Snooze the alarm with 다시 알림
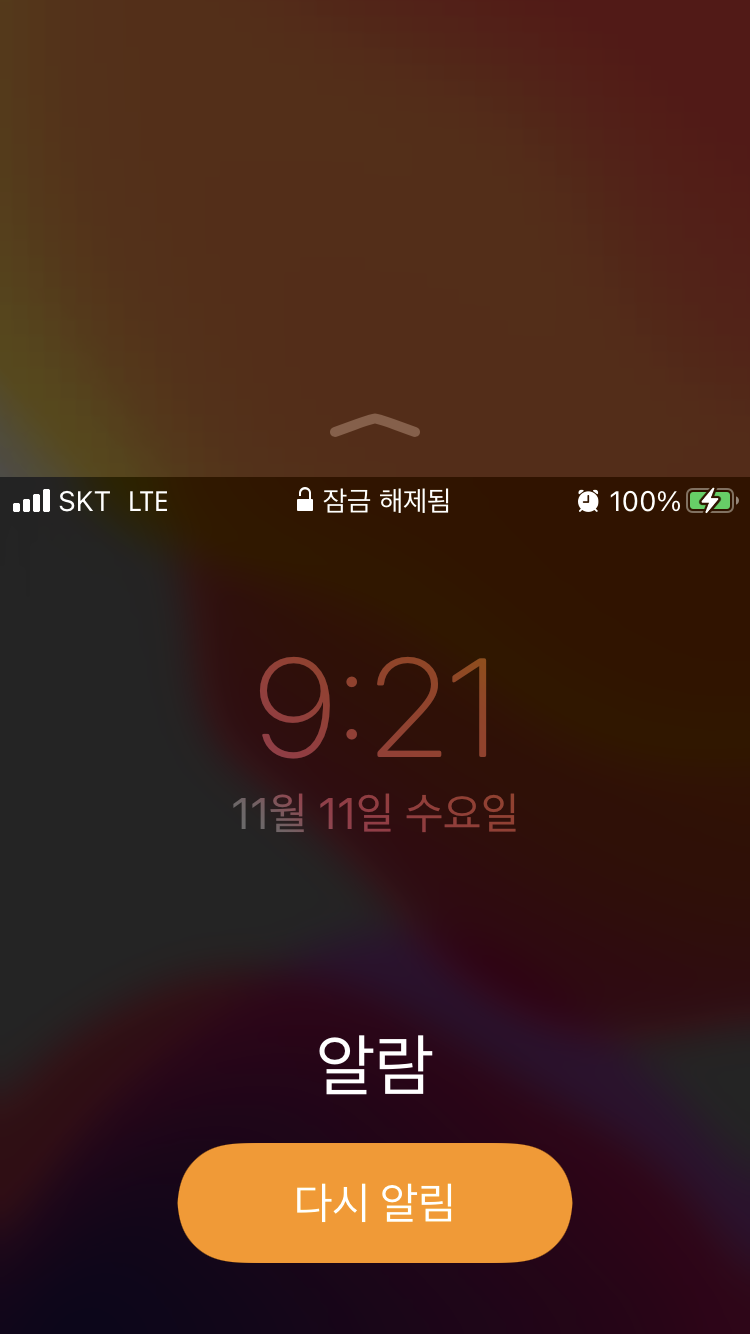This screenshot has height=1334, width=750. point(374,1202)
